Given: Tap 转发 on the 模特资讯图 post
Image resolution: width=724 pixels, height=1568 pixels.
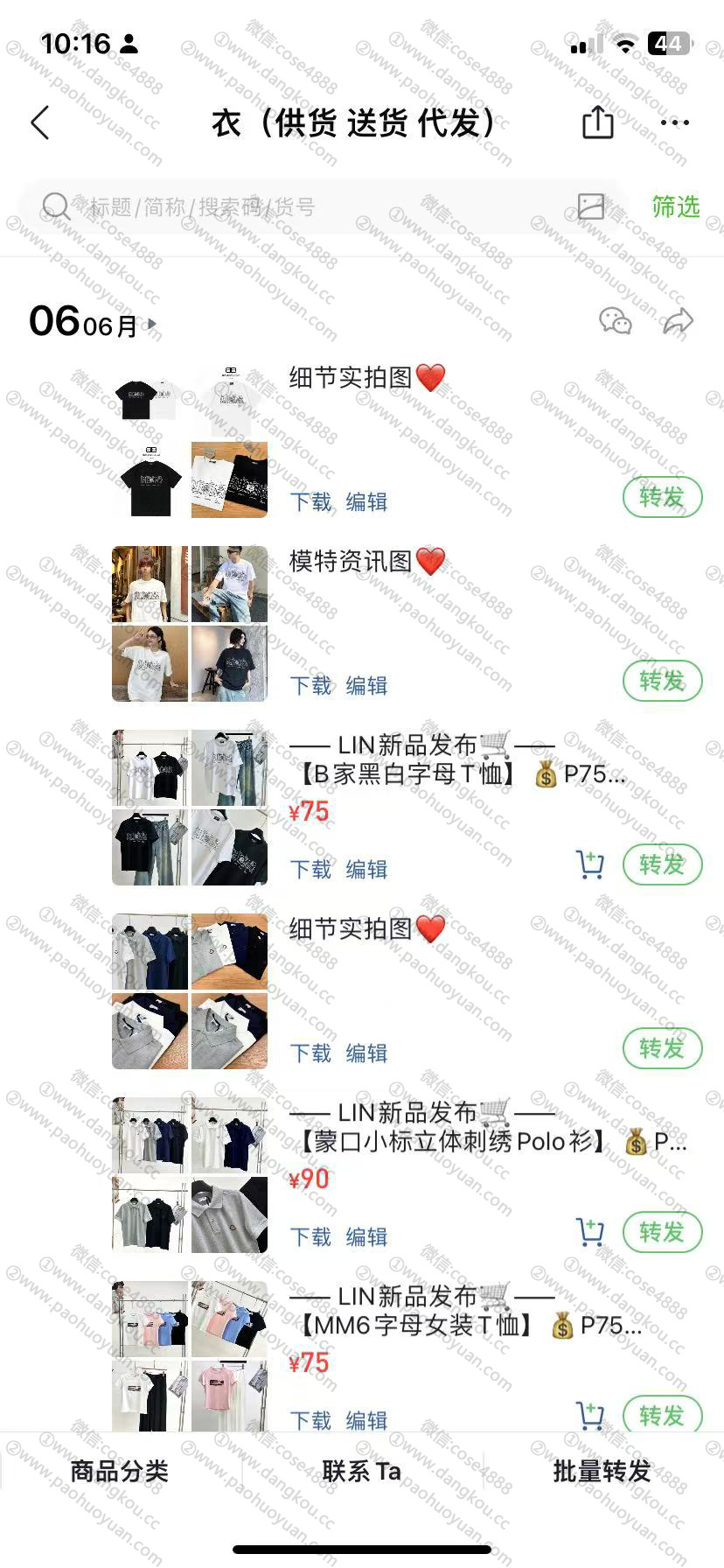Looking at the screenshot, I should pyautogui.click(x=662, y=681).
